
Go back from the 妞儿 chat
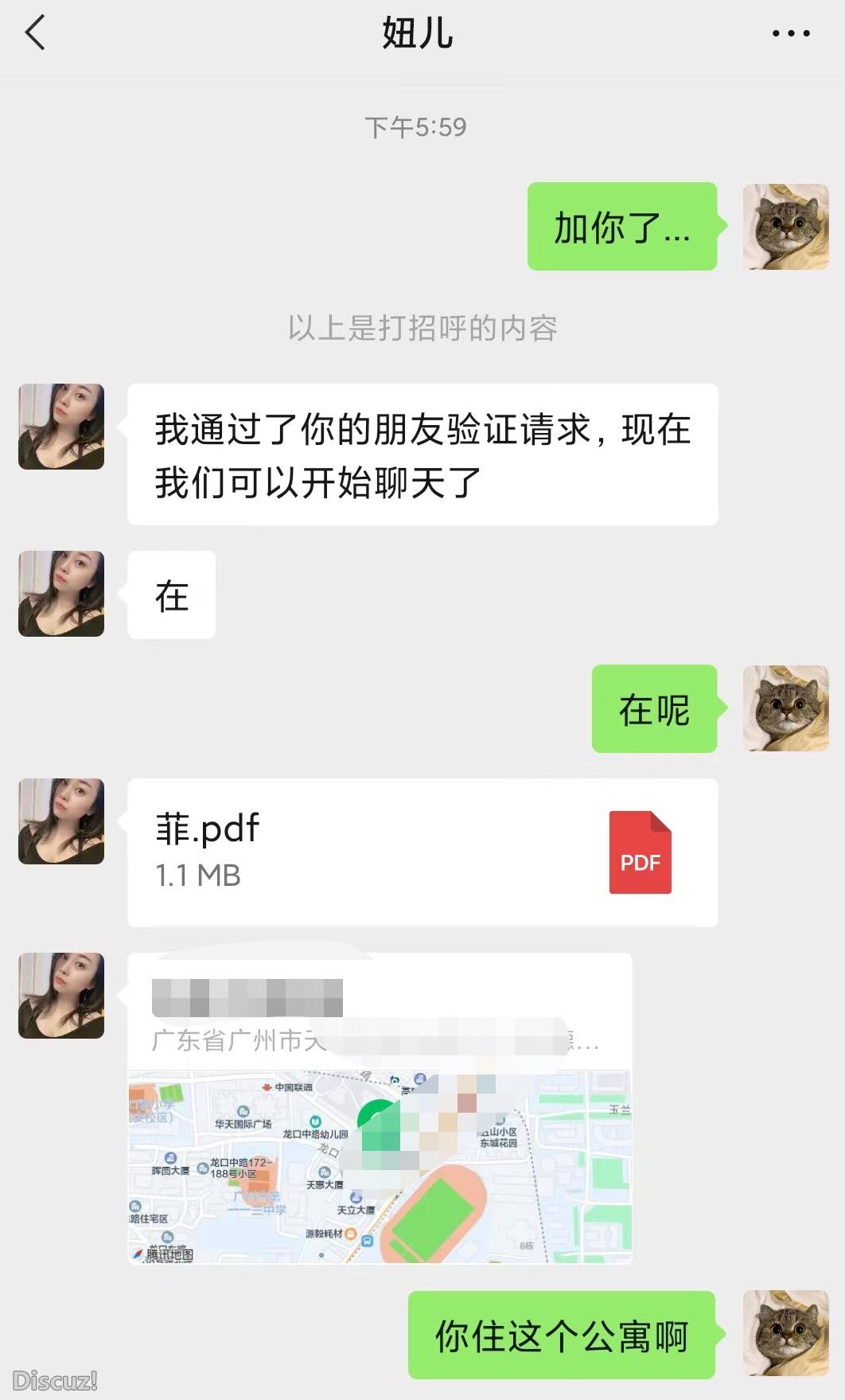[36, 33]
